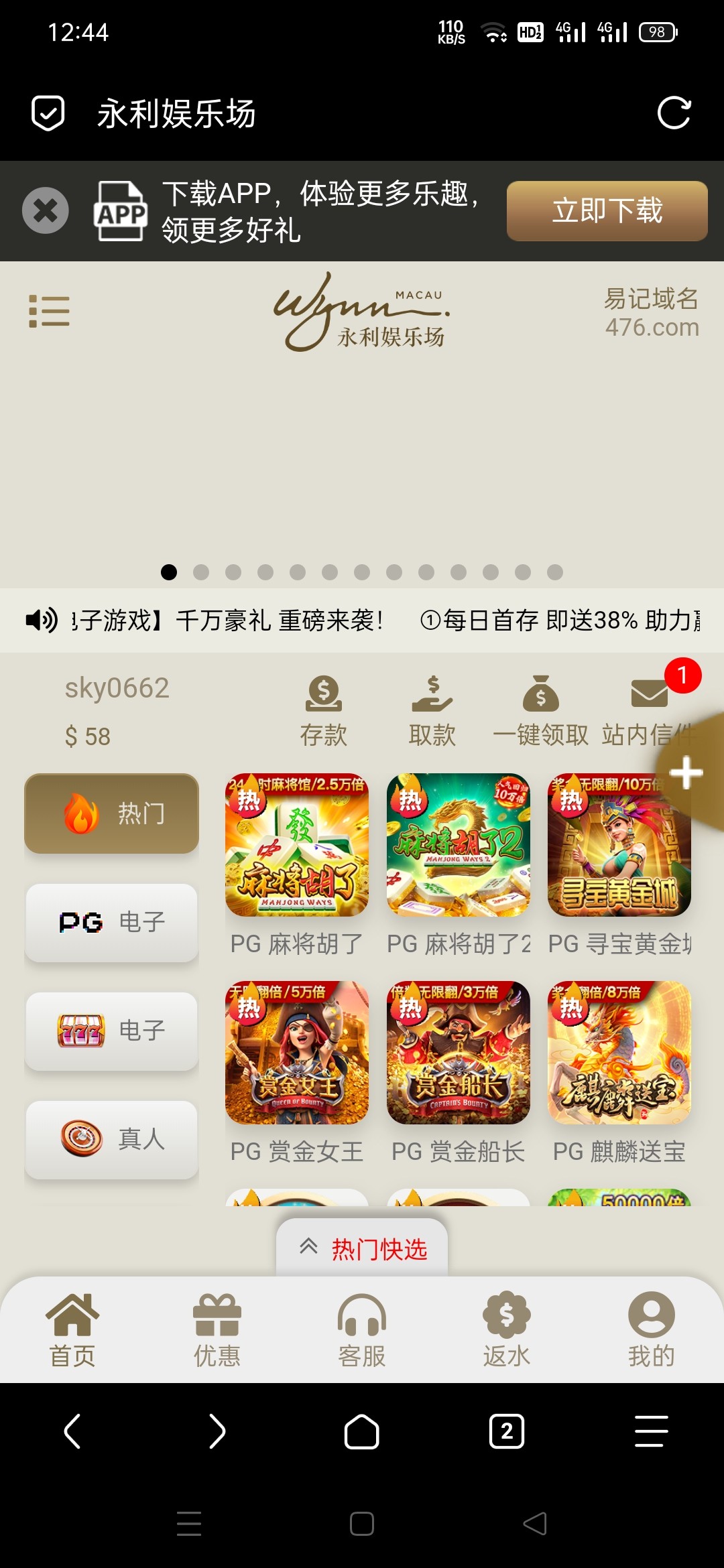Open the browser tabs switcher
This screenshot has width=724, height=1568.
tap(507, 1432)
